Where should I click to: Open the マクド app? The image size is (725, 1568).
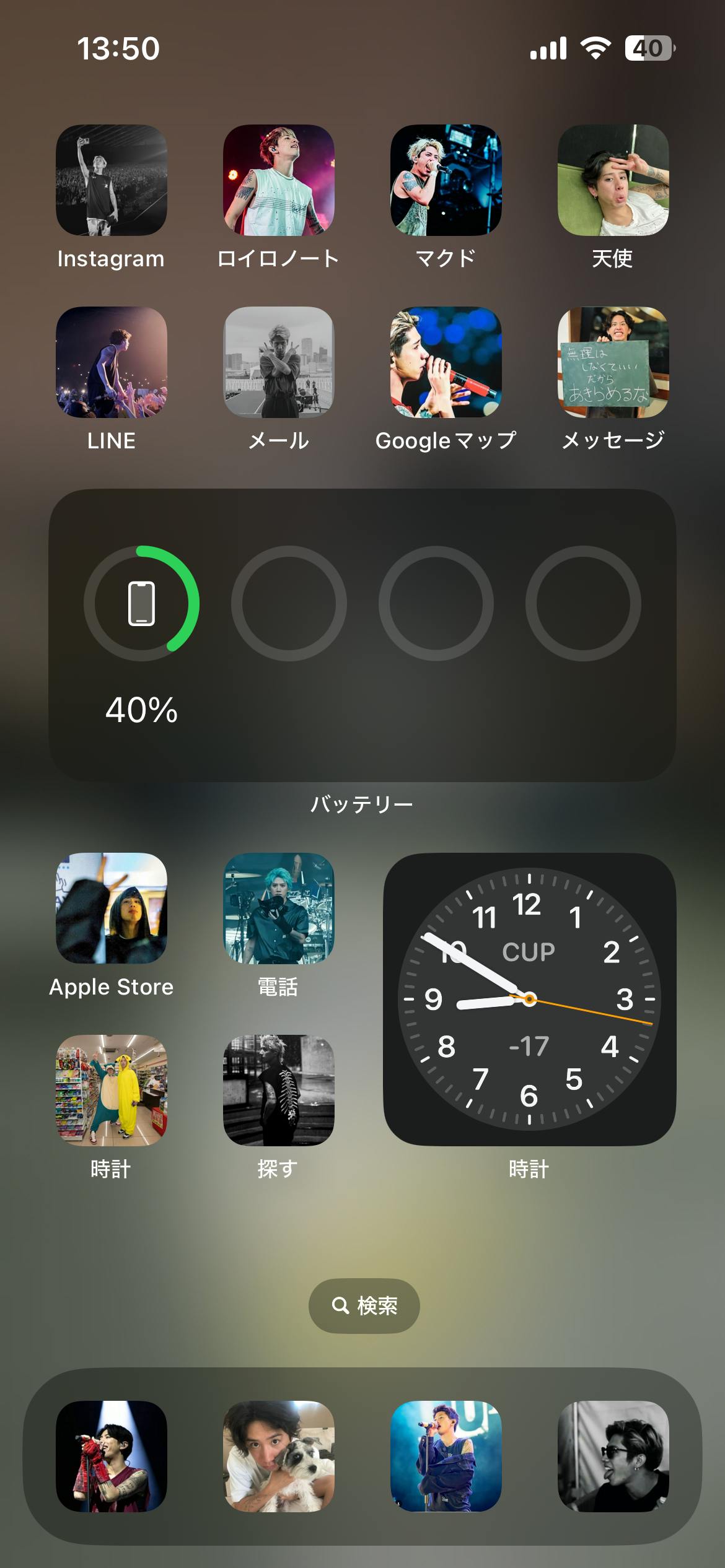point(446,180)
